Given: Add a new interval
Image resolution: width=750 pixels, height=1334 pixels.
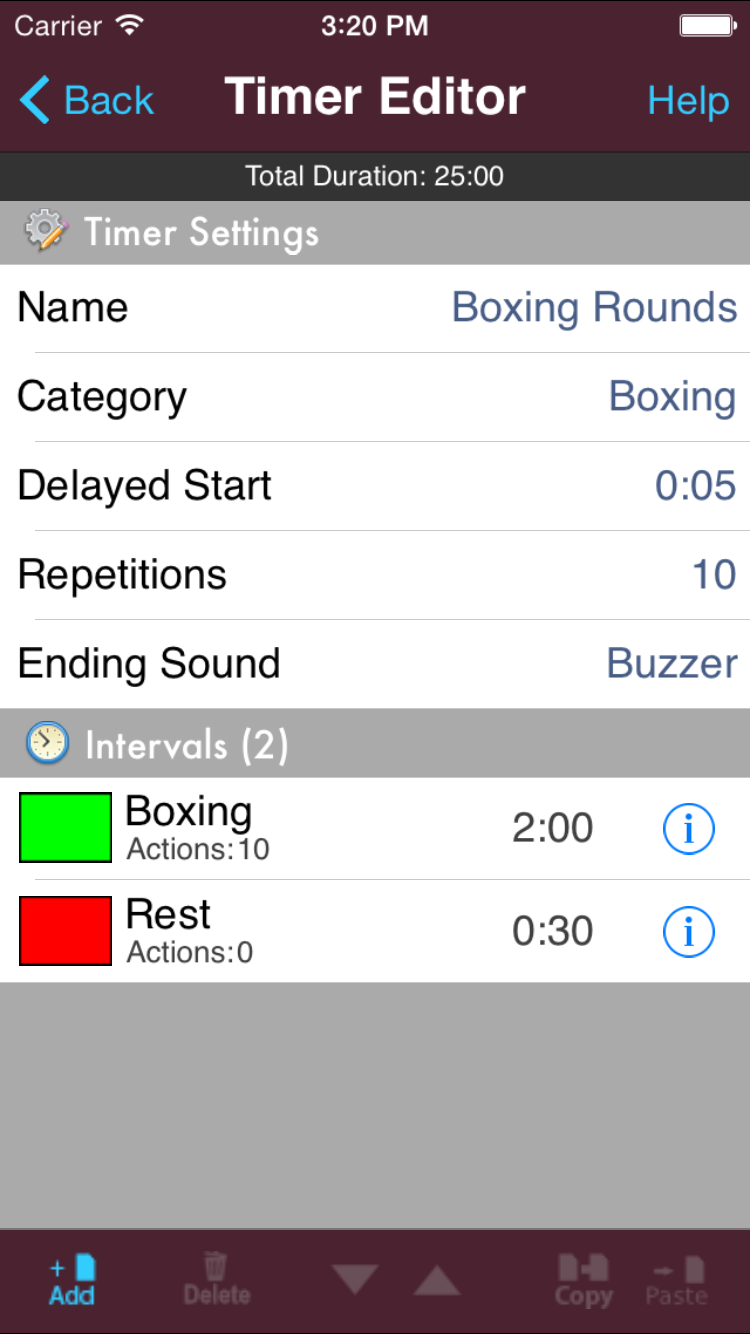Looking at the screenshot, I should coord(72,1281).
